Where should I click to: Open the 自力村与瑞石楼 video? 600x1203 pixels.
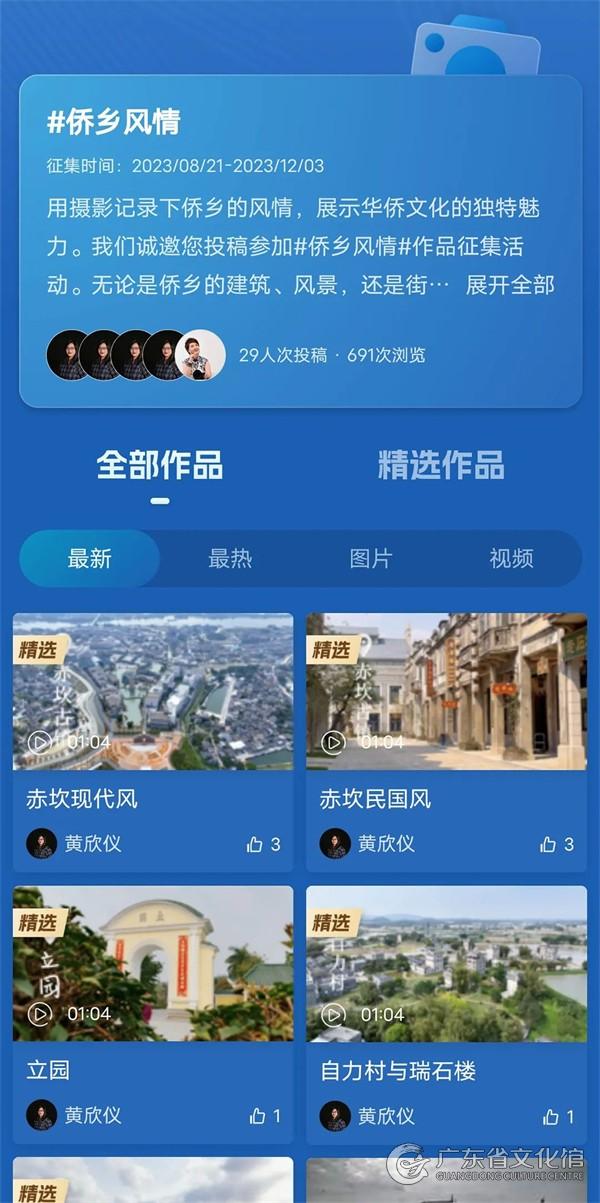click(446, 963)
